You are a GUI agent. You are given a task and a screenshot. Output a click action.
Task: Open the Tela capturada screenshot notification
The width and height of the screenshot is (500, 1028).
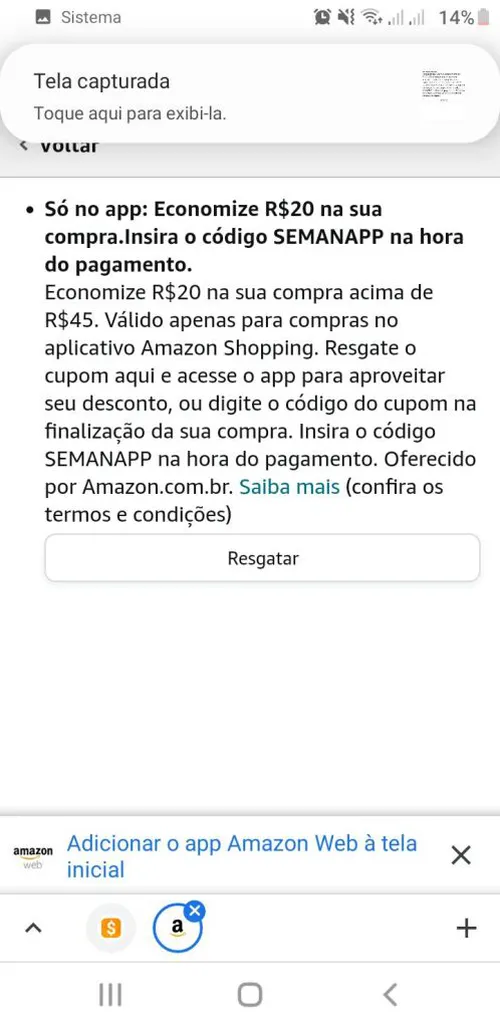250,94
